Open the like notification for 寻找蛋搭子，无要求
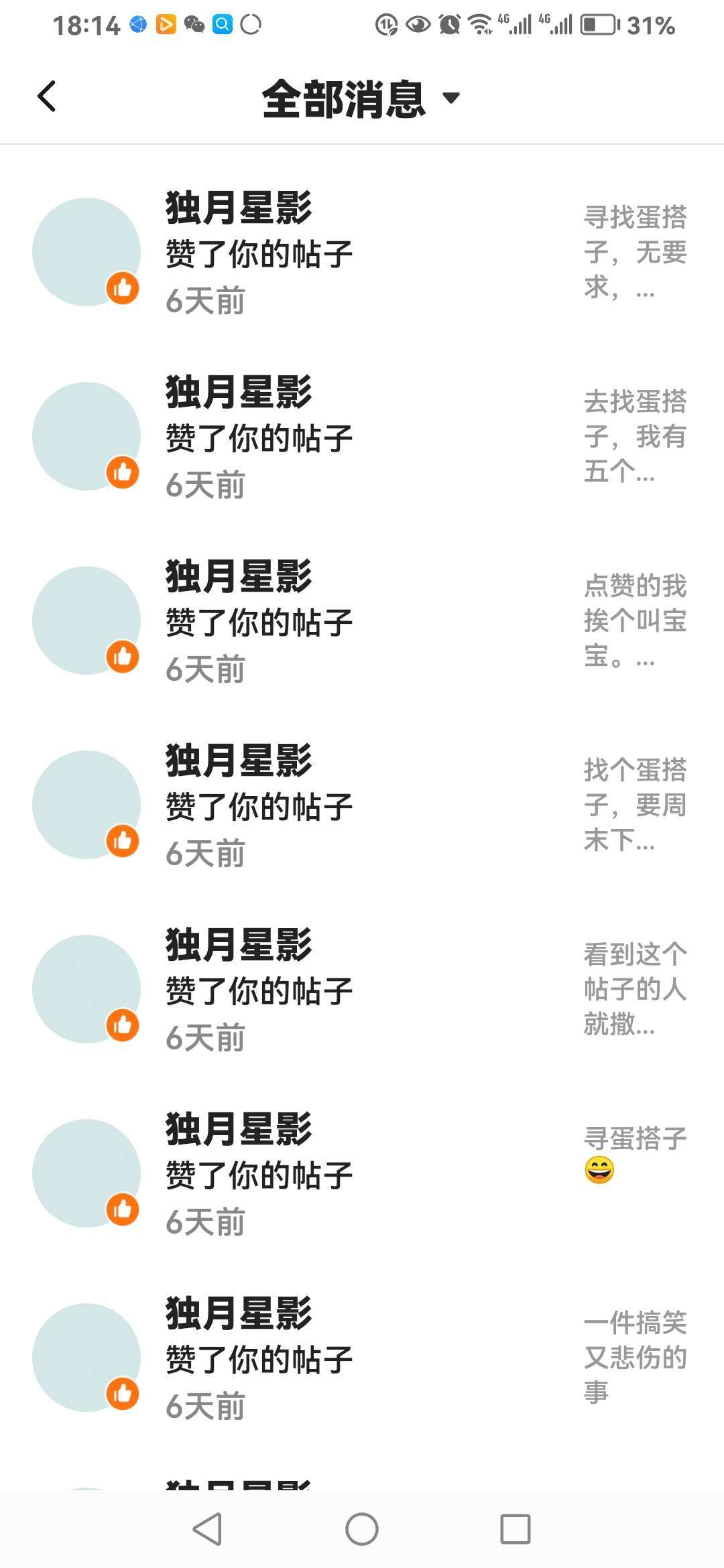 coord(362,252)
